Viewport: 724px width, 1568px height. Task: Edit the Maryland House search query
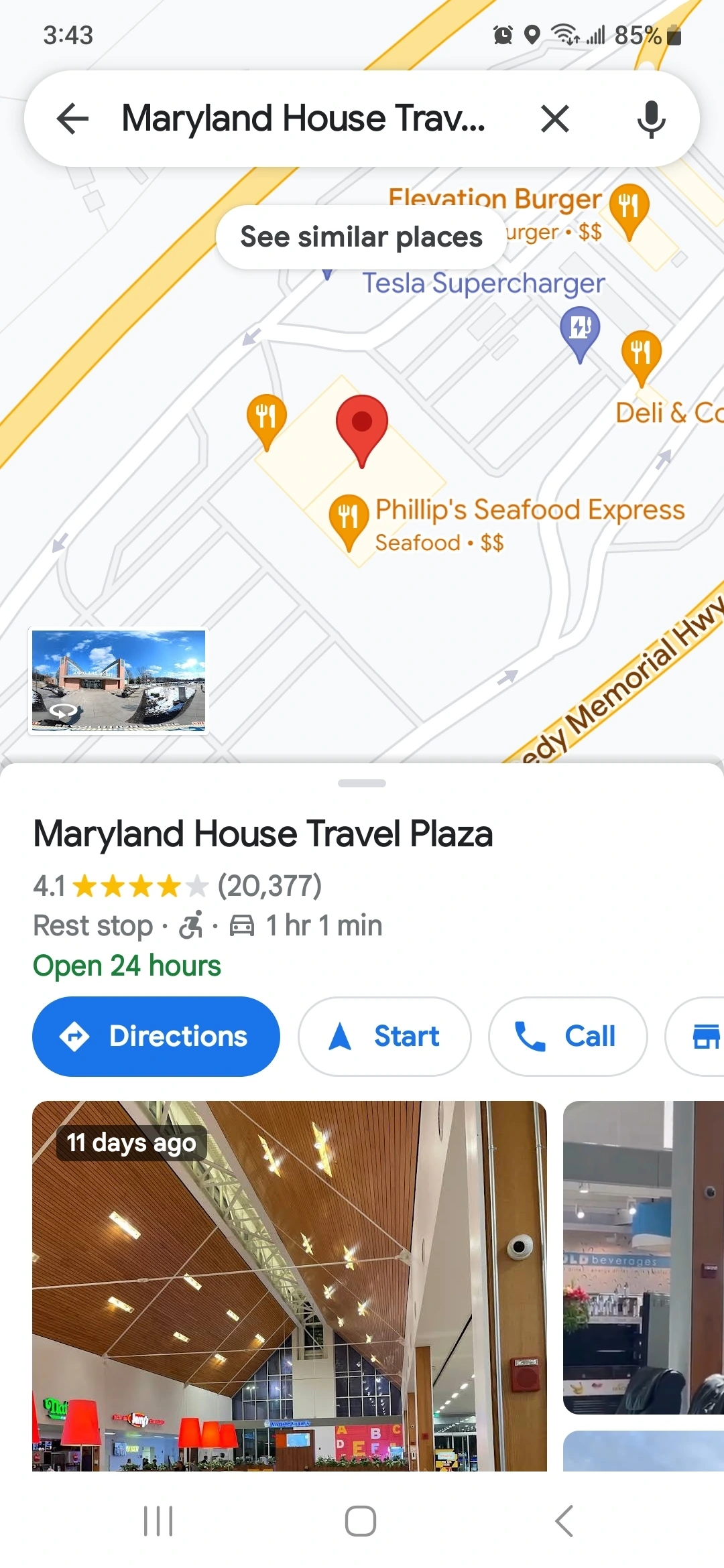(x=304, y=119)
